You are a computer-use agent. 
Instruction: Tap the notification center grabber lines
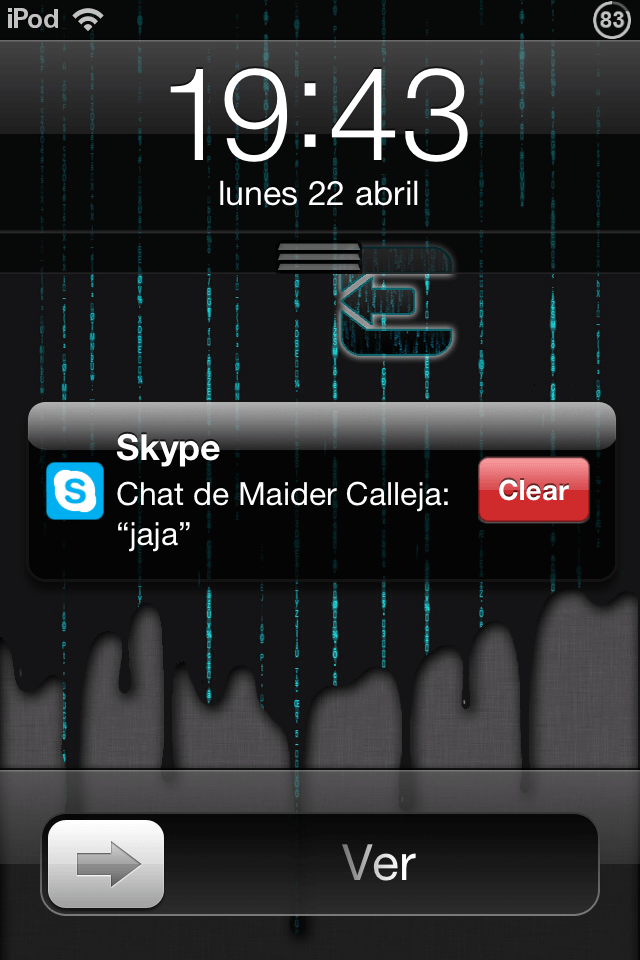(319, 257)
